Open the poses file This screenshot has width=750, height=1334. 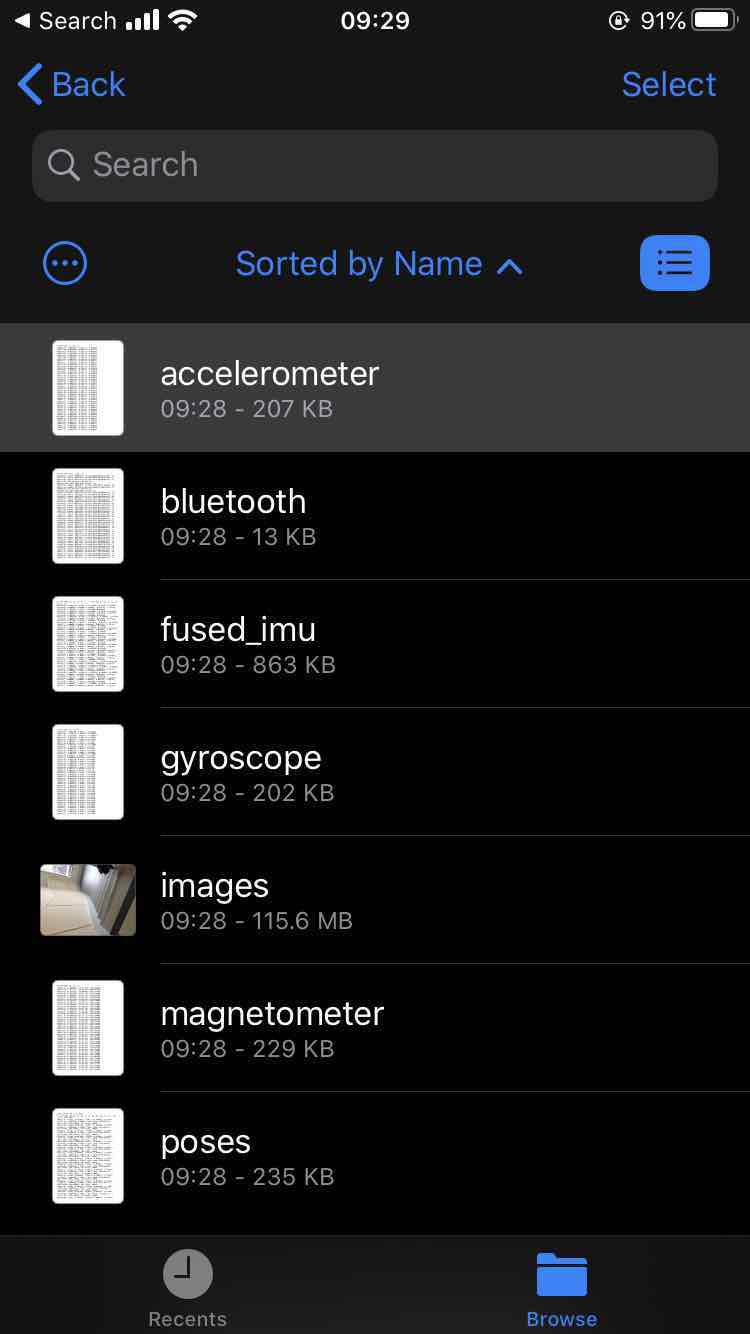[x=375, y=1156]
